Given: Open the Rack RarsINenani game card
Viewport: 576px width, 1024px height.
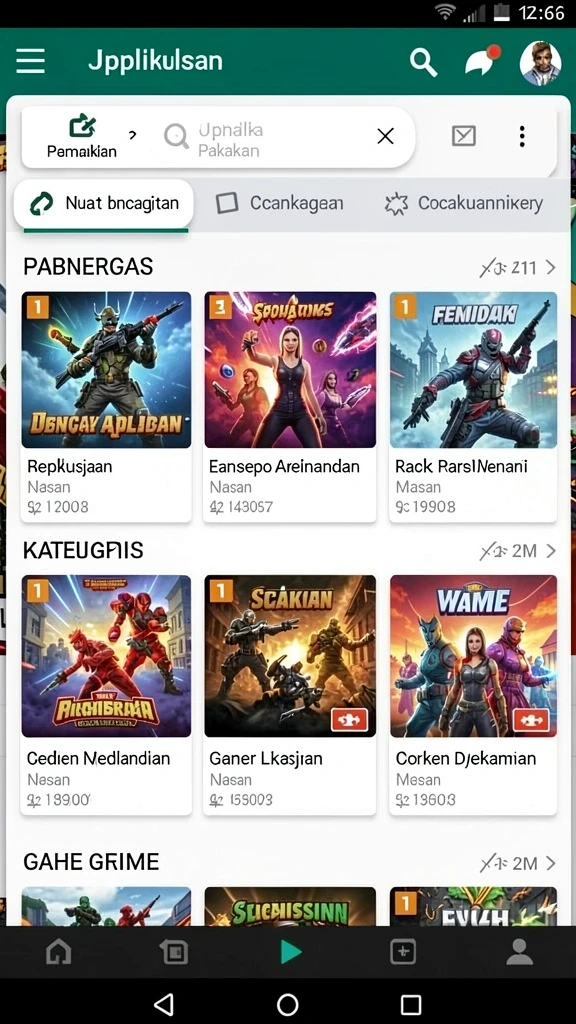Looking at the screenshot, I should pyautogui.click(x=473, y=406).
